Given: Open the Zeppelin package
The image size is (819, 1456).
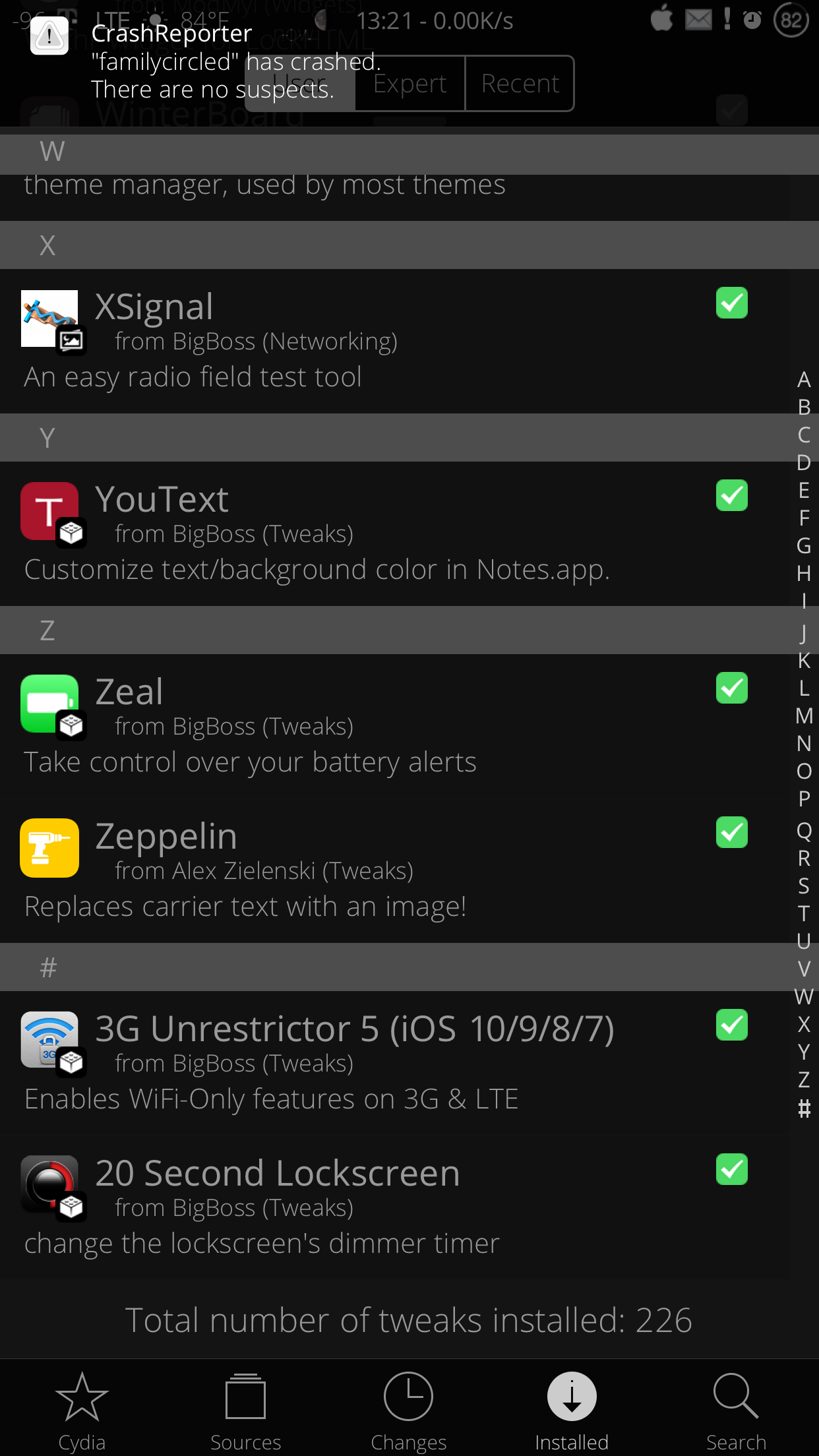Looking at the screenshot, I should tap(394, 870).
